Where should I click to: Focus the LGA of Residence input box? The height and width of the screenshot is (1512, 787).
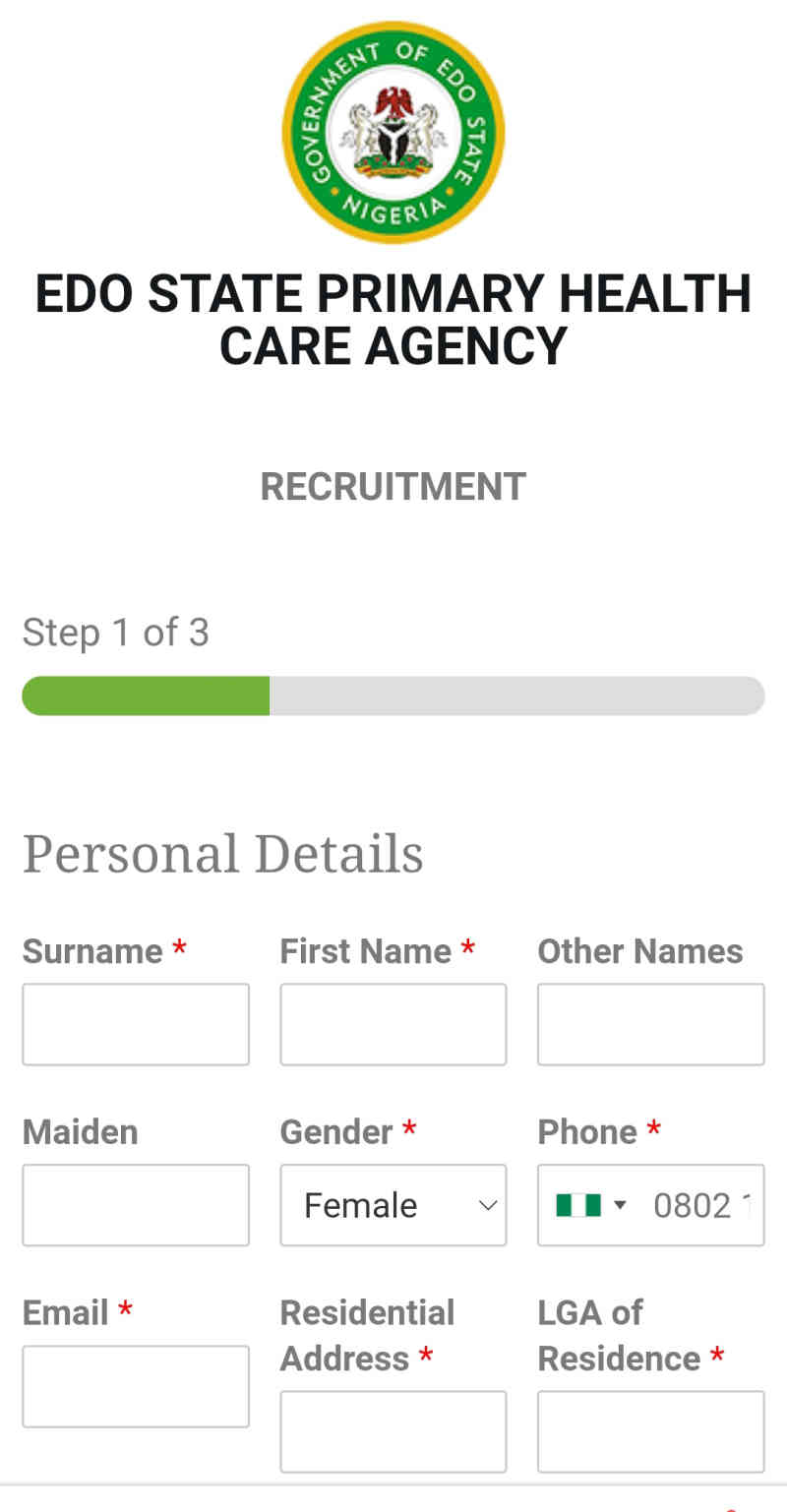650,1431
